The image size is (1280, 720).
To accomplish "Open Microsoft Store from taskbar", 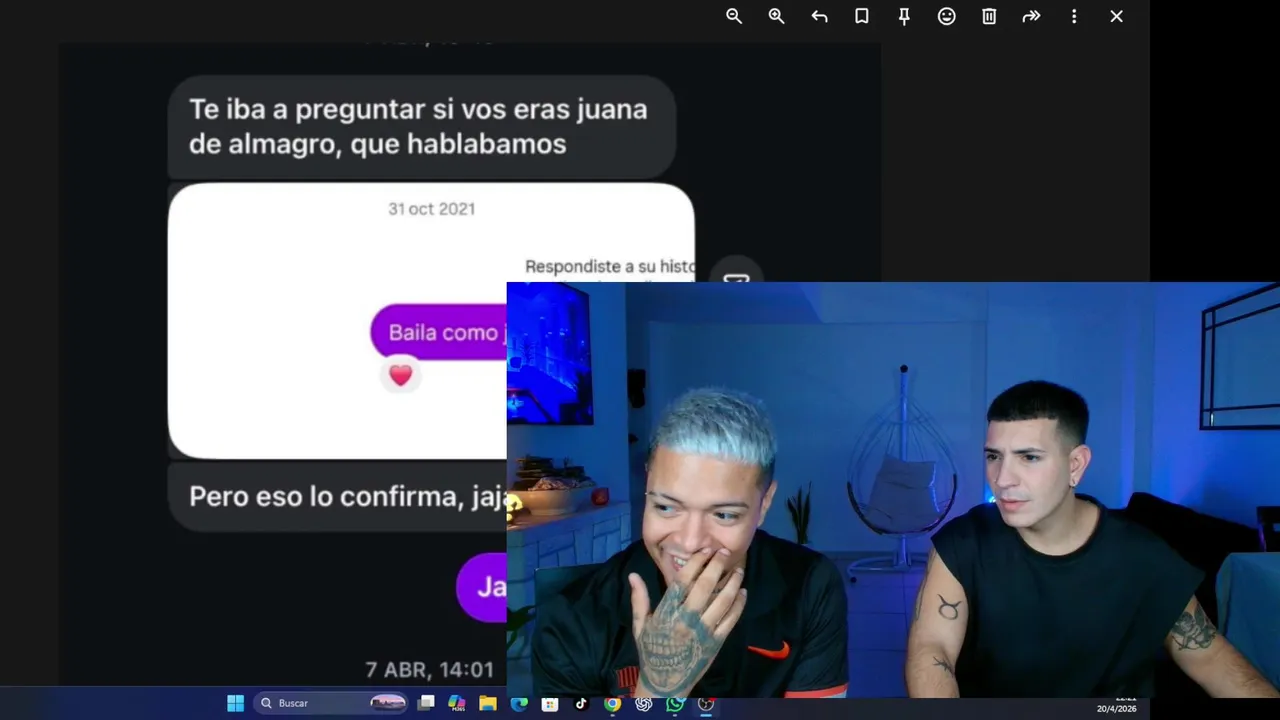I will pos(550,703).
